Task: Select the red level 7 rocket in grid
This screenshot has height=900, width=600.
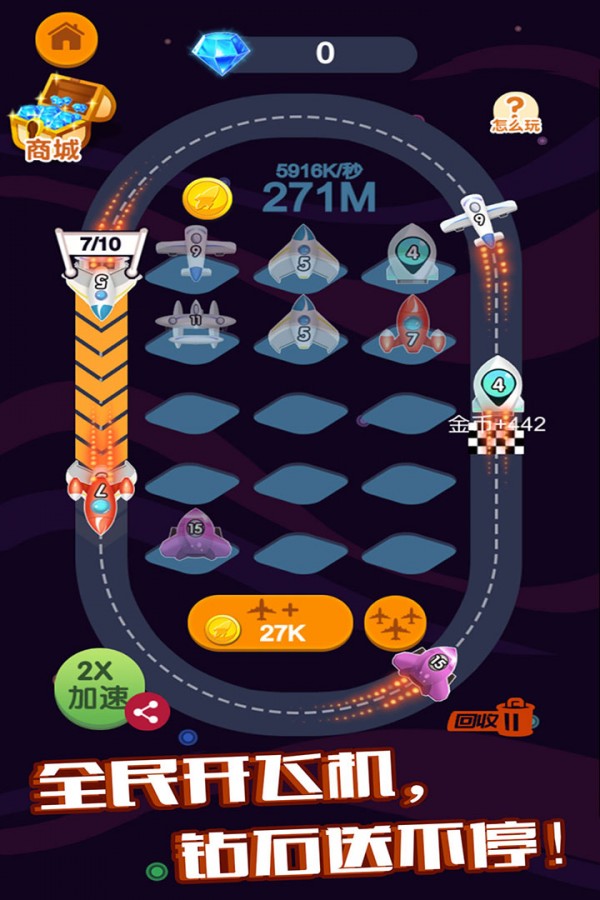Action: (x=412, y=322)
